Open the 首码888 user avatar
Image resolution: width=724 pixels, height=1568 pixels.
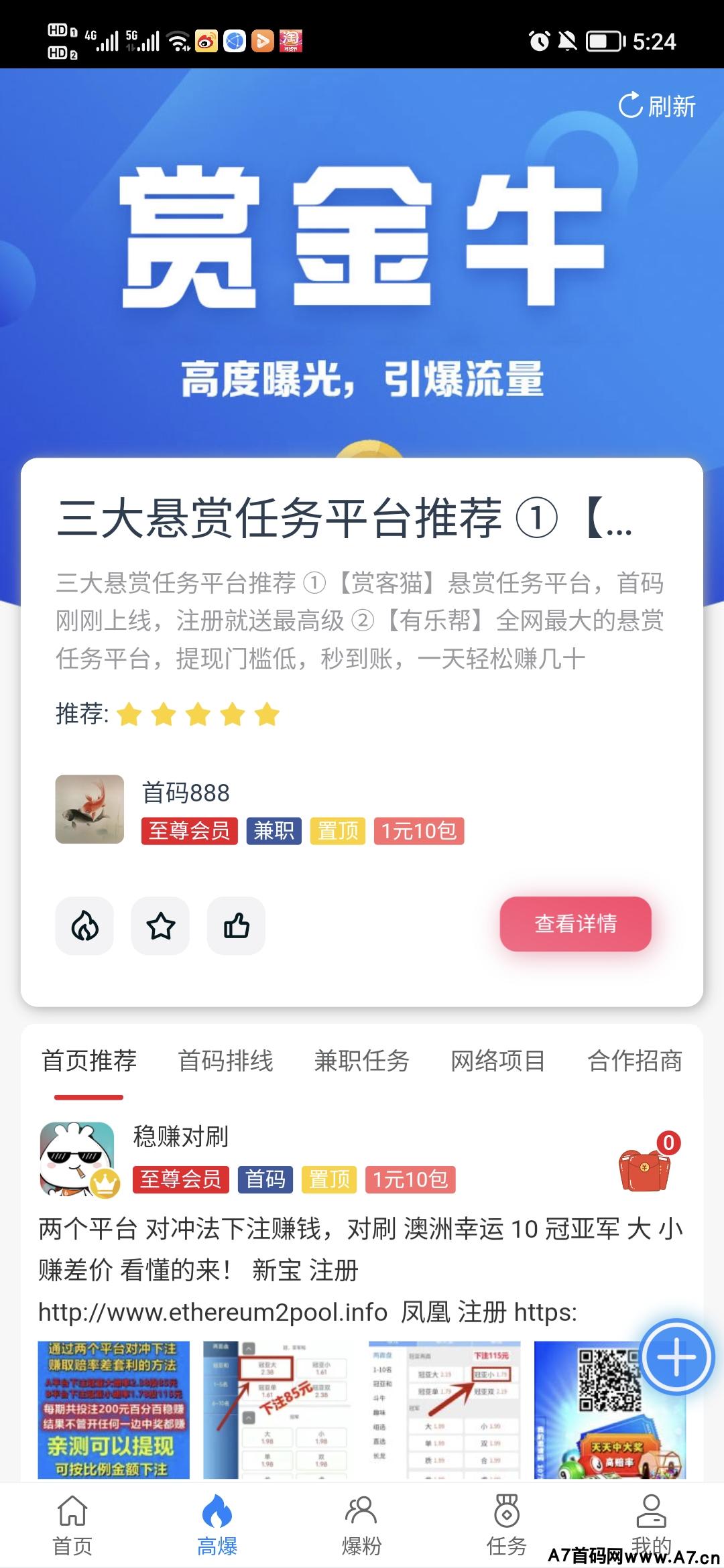click(90, 809)
